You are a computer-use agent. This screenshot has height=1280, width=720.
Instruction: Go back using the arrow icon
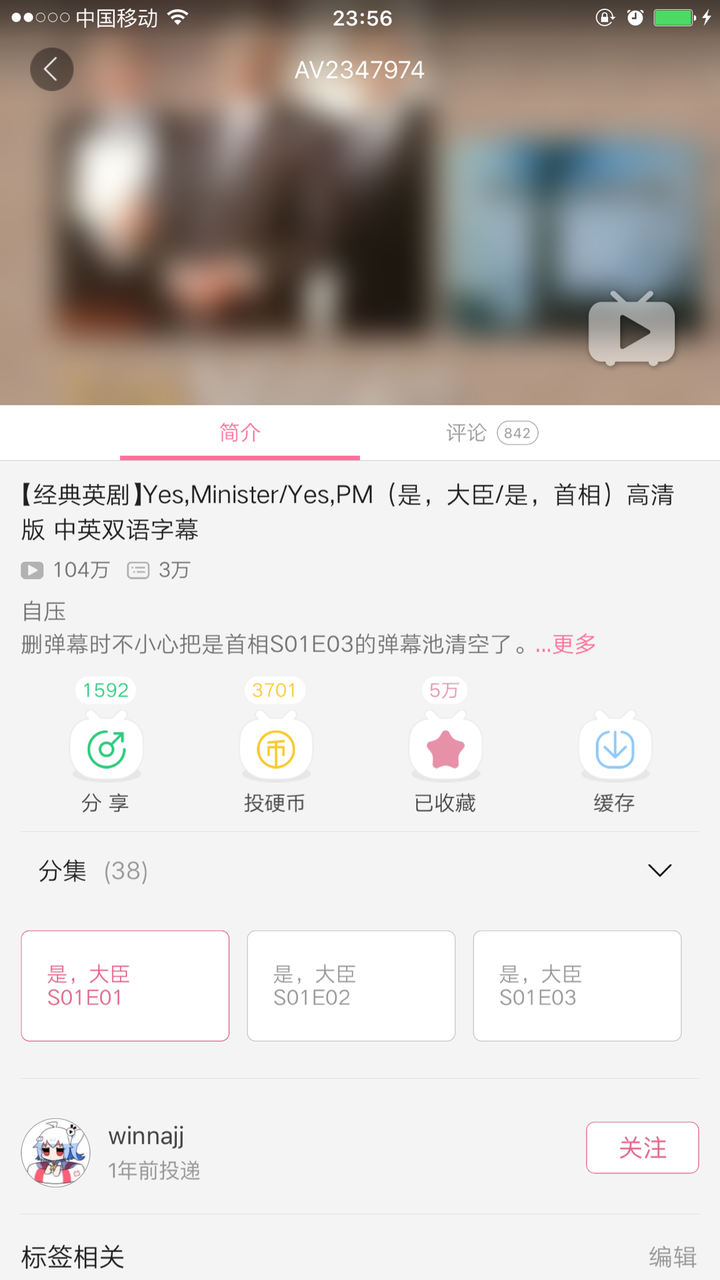click(x=51, y=69)
